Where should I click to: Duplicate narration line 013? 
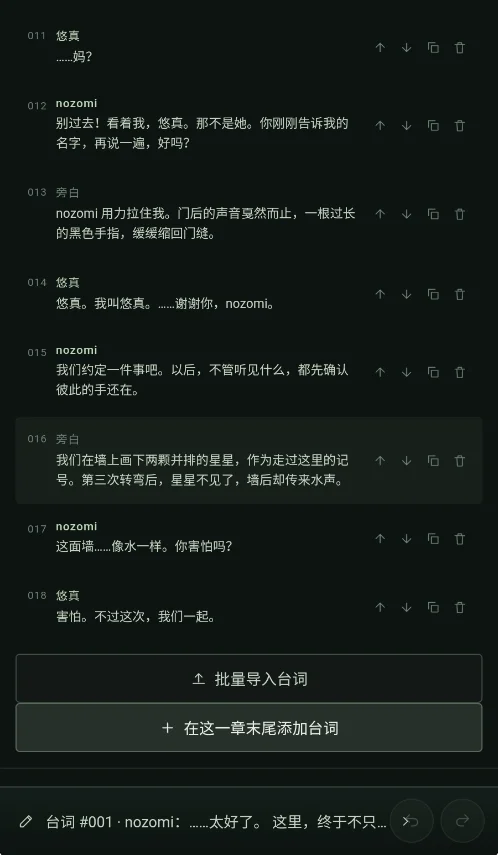tap(433, 214)
